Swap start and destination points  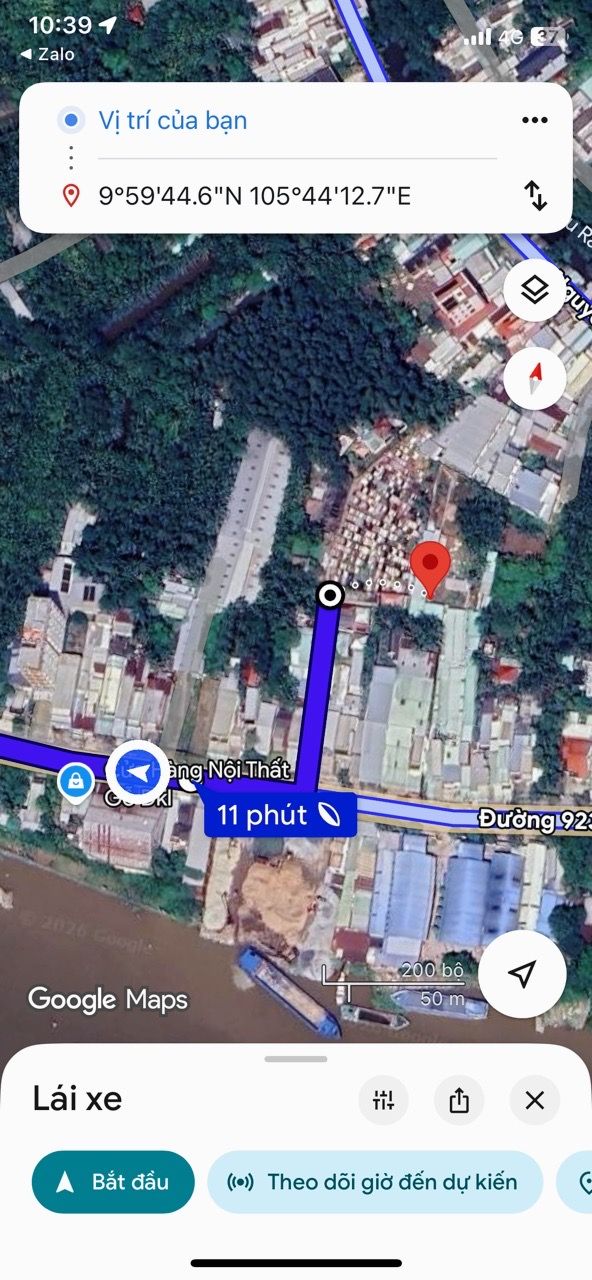pyautogui.click(x=536, y=195)
